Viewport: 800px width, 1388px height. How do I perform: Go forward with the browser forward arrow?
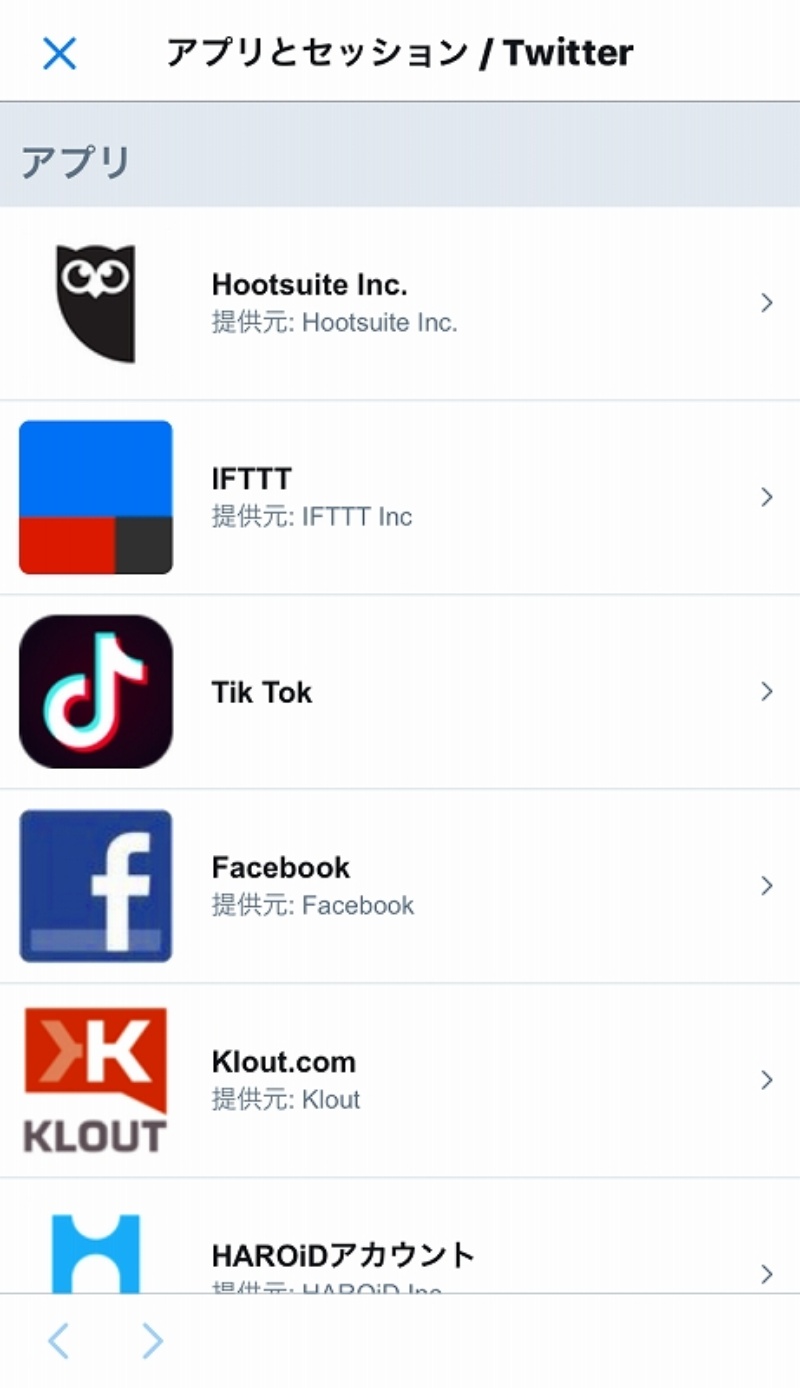(x=152, y=1341)
